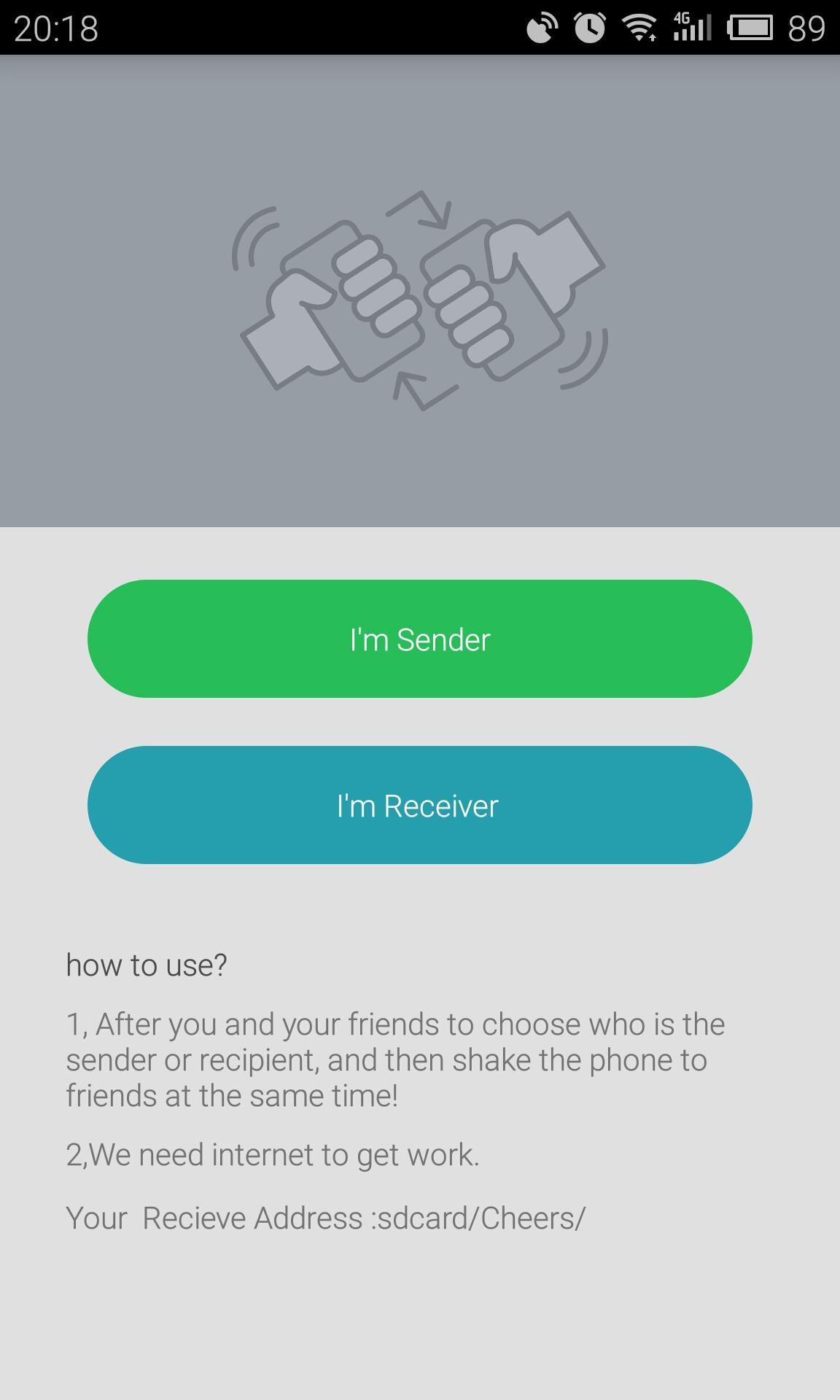The width and height of the screenshot is (840, 1400).
Task: Tap the internet requirement instruction line
Action: (273, 1154)
